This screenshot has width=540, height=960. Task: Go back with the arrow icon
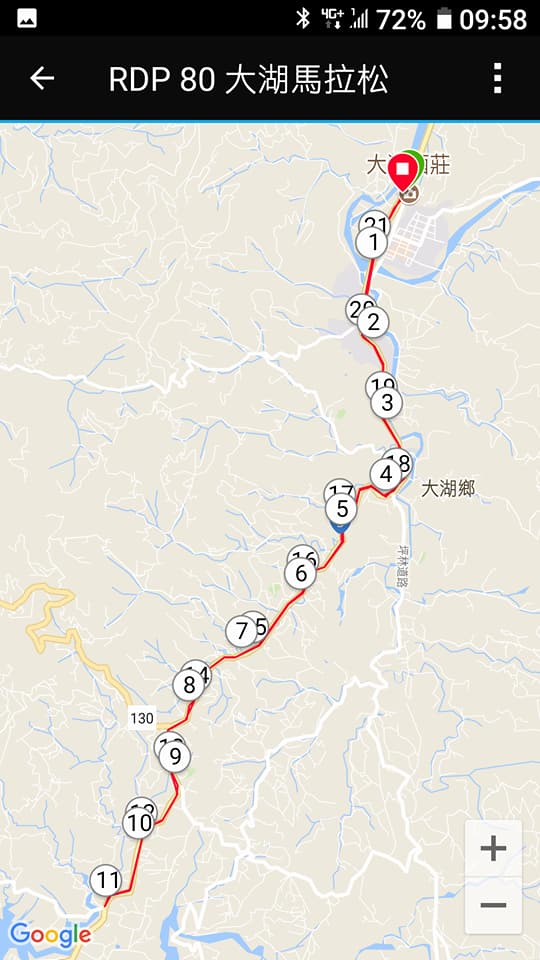42,78
